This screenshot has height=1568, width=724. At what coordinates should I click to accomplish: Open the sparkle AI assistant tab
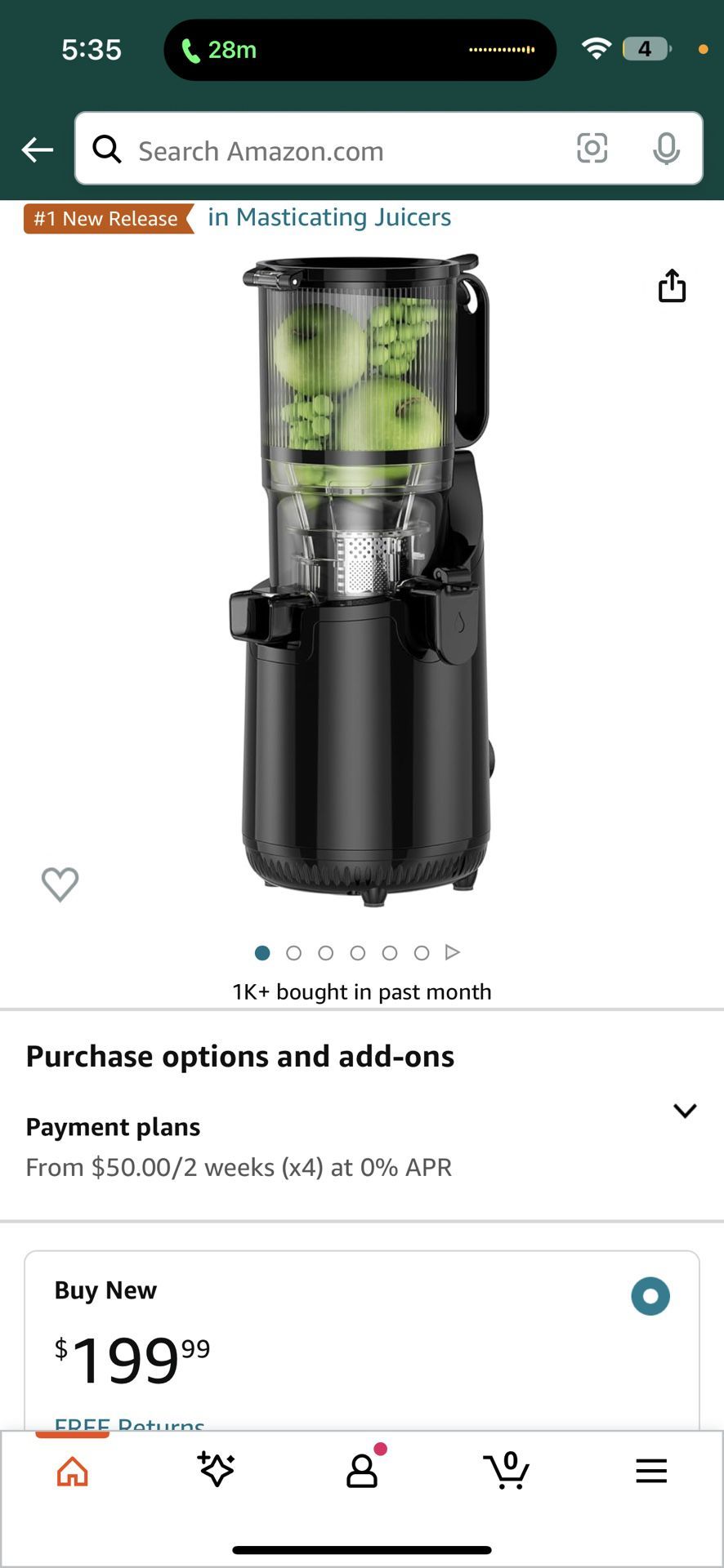(217, 1470)
